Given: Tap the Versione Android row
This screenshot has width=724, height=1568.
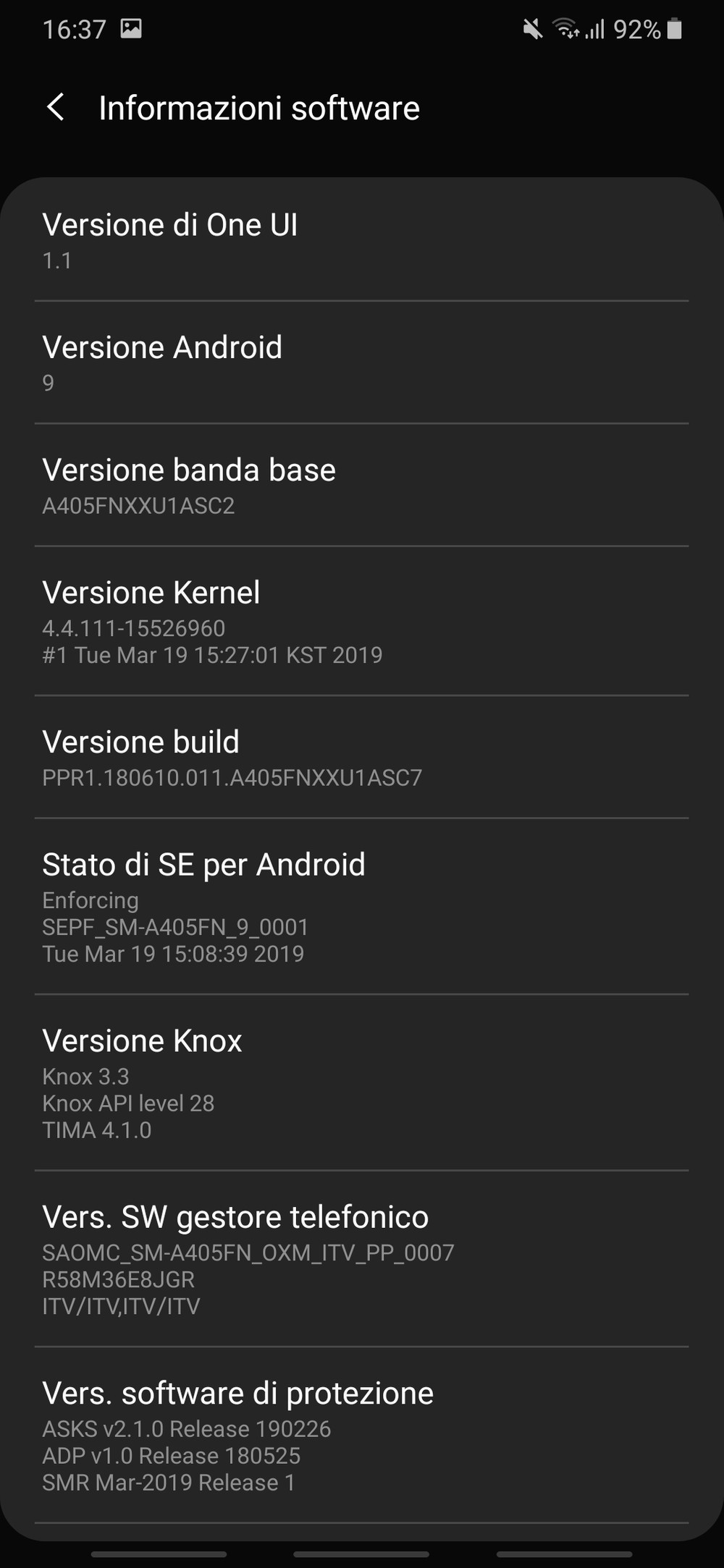Looking at the screenshot, I should (362, 363).
